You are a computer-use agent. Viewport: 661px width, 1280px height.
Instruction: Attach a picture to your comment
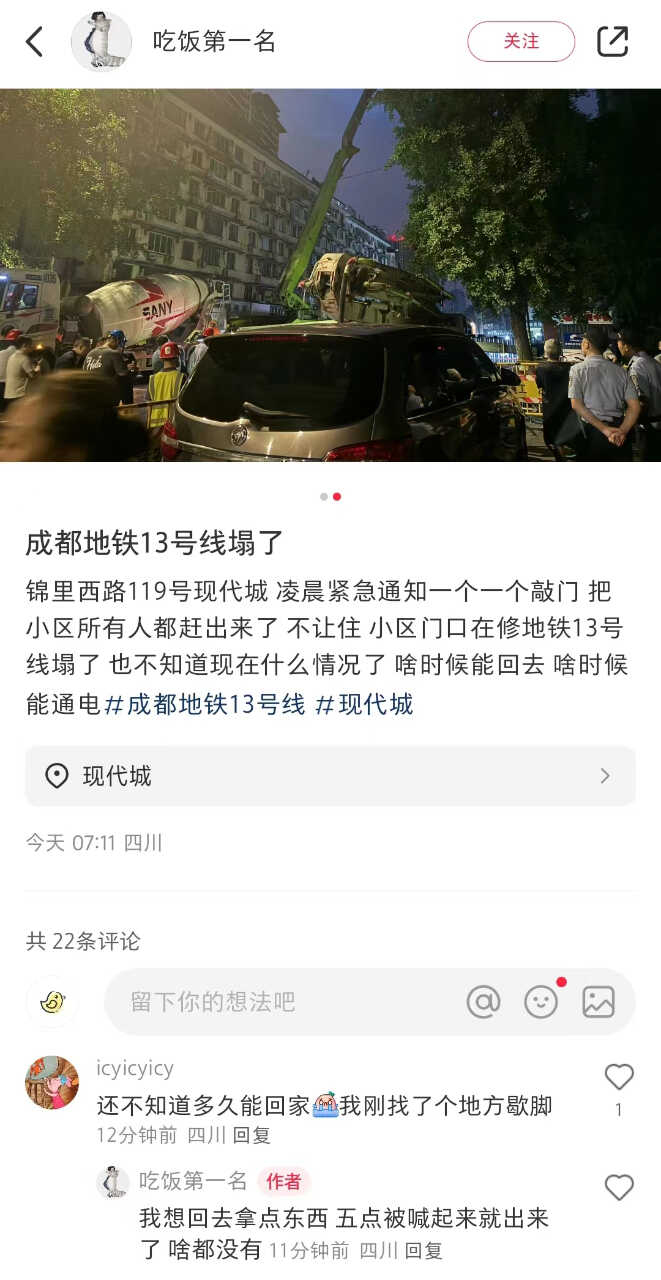coord(598,1001)
